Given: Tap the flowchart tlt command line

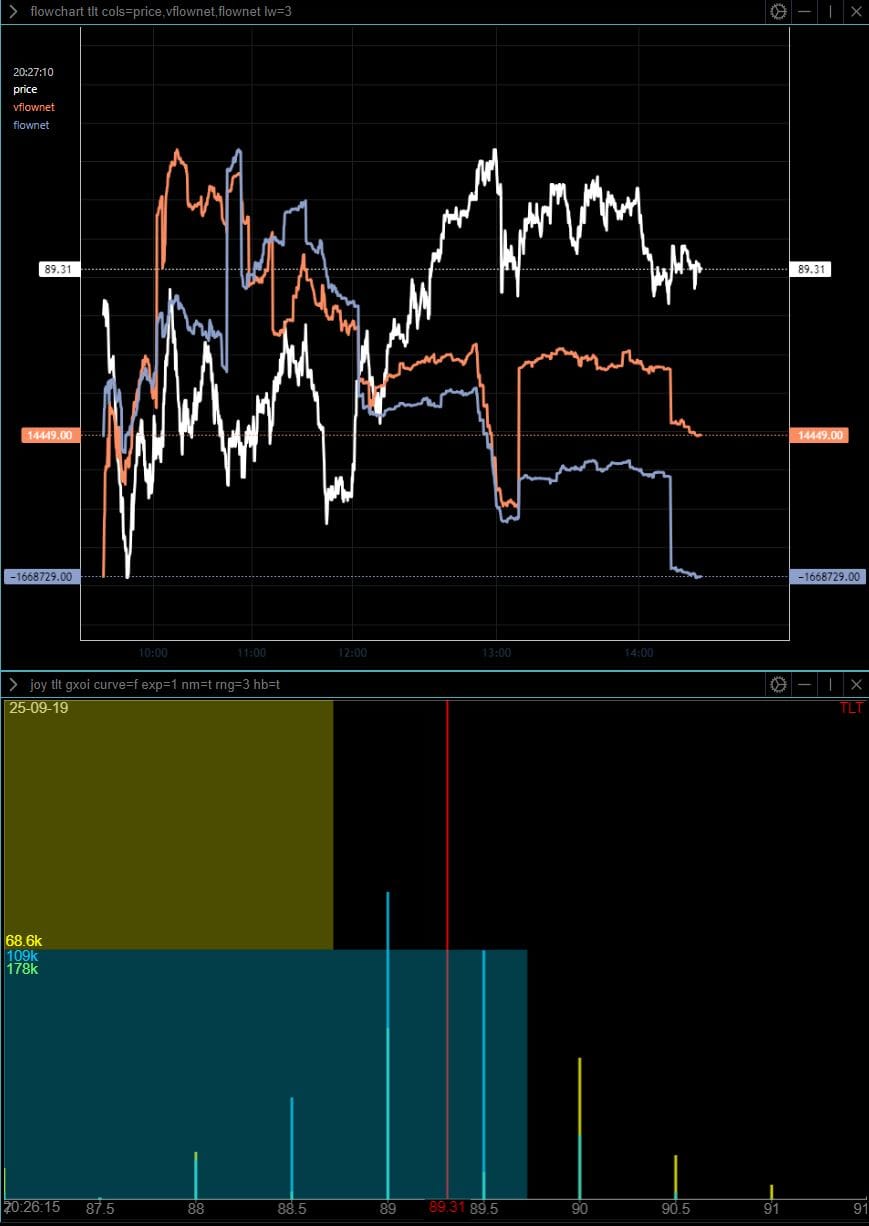Looking at the screenshot, I should click(x=160, y=12).
